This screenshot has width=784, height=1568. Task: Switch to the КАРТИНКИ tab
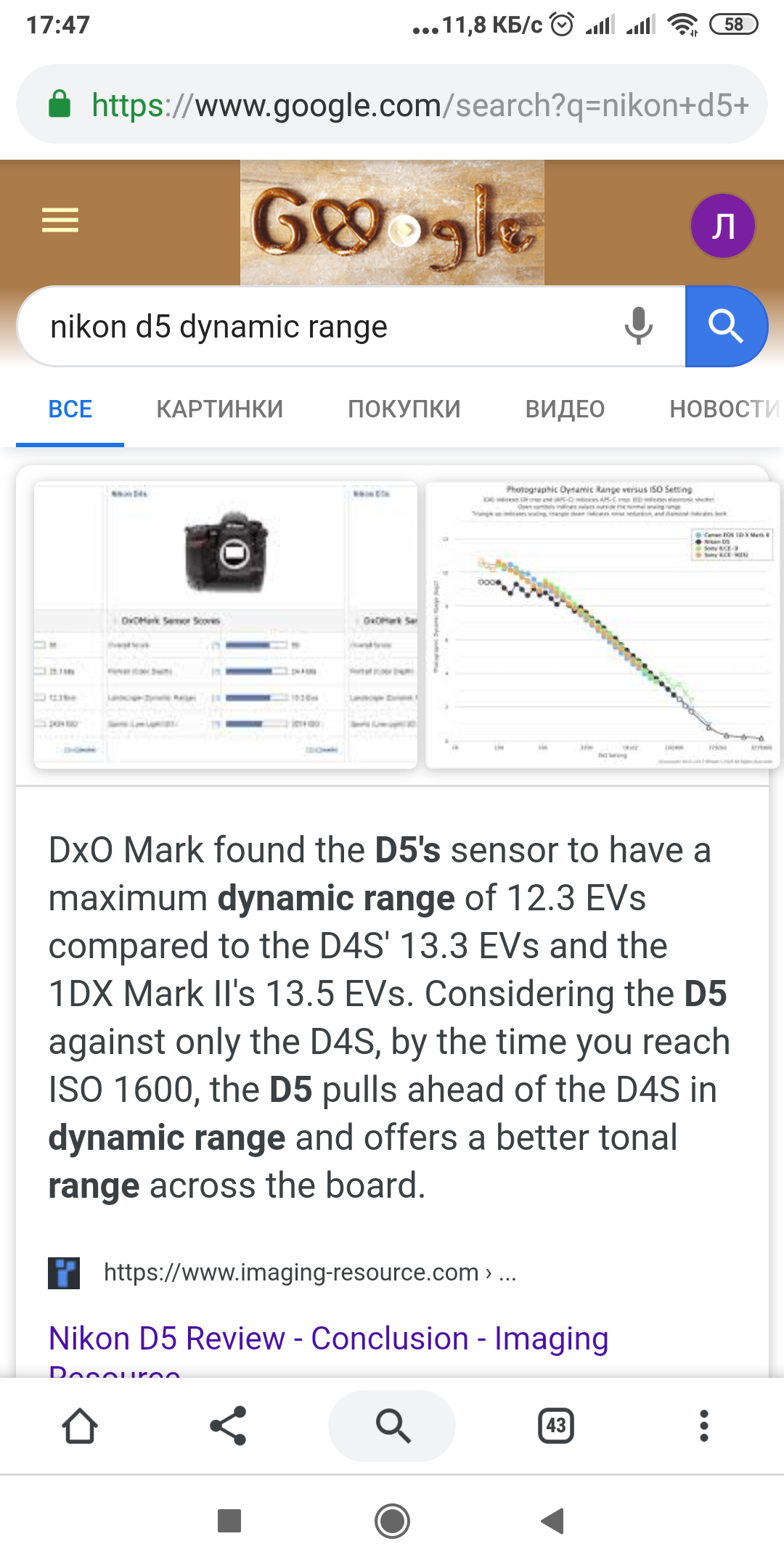[219, 409]
